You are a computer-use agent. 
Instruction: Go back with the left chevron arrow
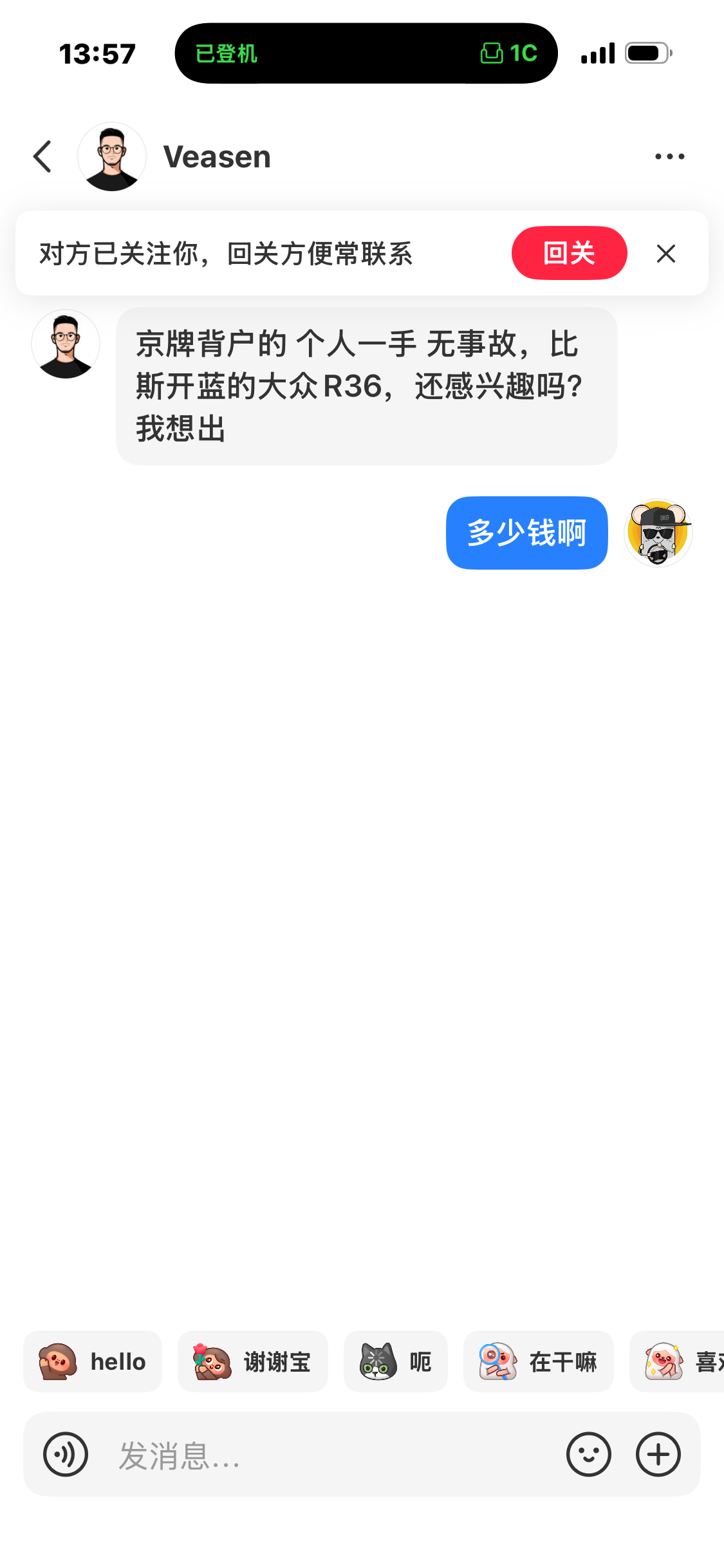[41, 156]
